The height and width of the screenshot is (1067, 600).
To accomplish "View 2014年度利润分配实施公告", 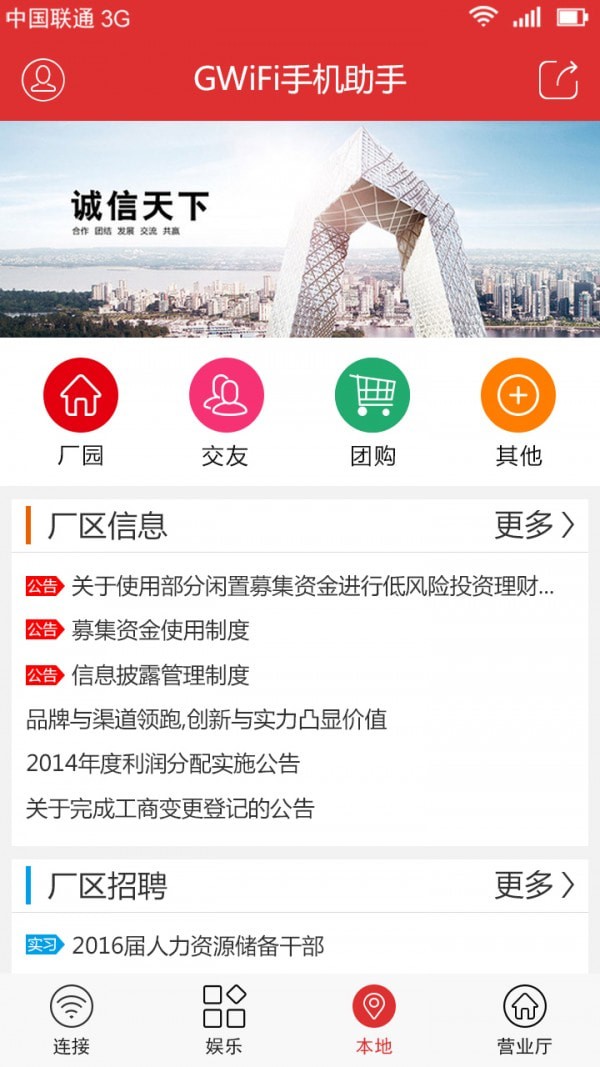I will click(x=163, y=765).
